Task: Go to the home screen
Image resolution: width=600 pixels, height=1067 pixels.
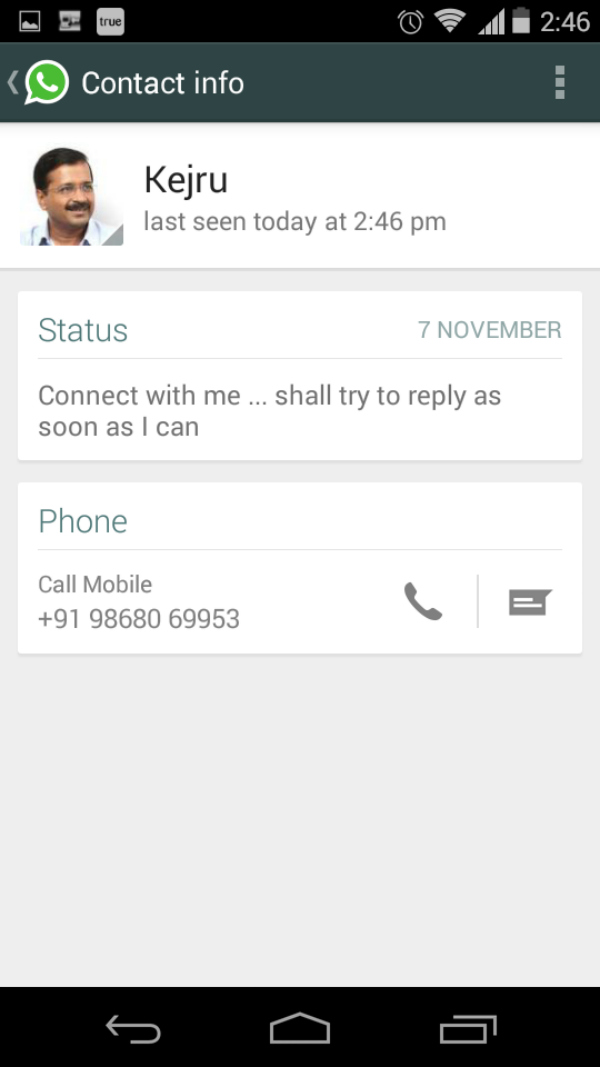Action: [x=300, y=1028]
